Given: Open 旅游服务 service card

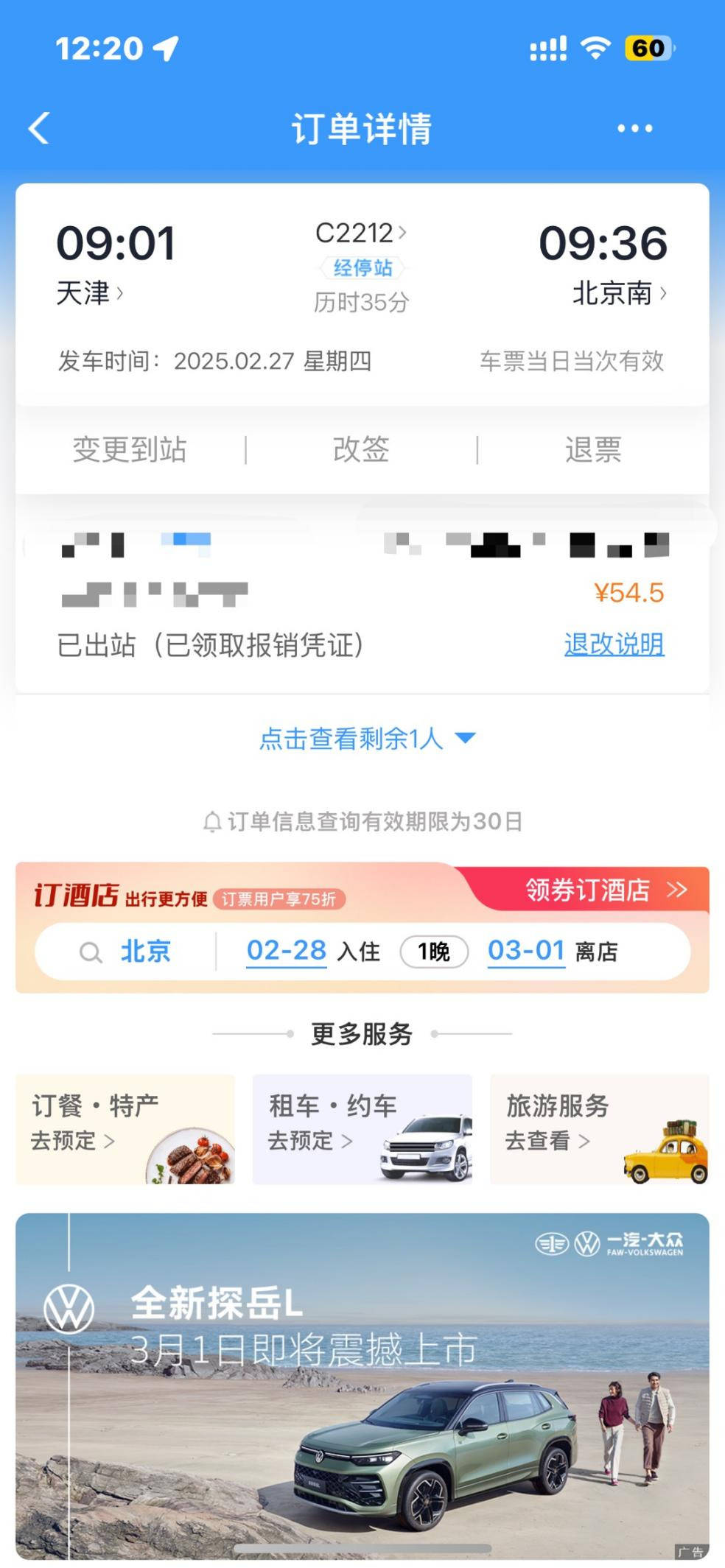Looking at the screenshot, I should (599, 1128).
